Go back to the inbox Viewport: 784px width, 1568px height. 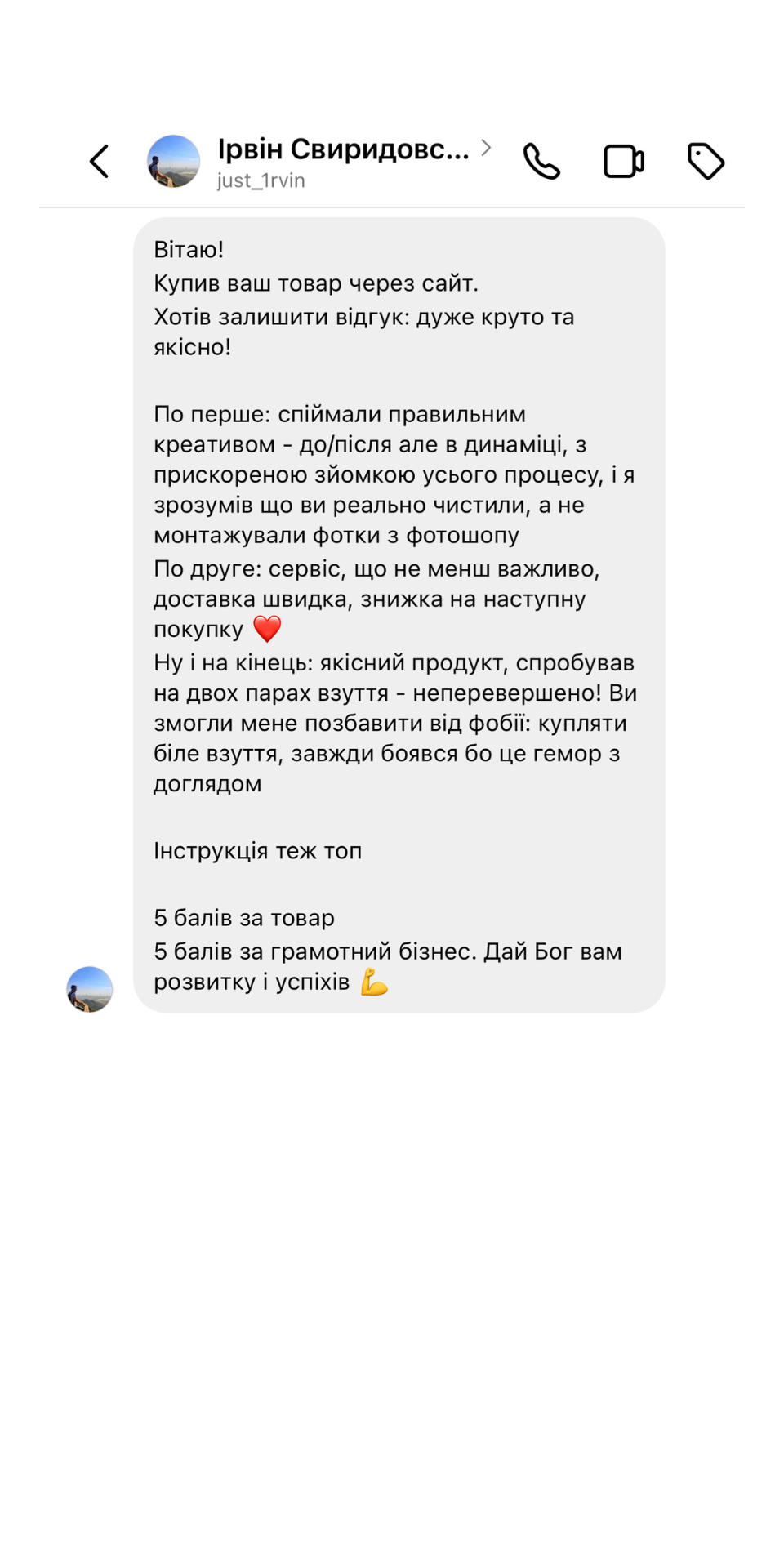point(100,161)
